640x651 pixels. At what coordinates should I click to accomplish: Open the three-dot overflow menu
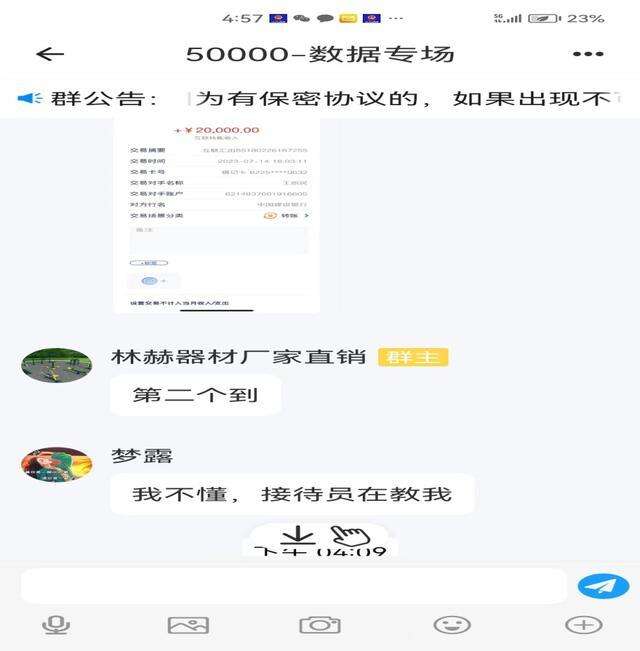[x=588, y=54]
